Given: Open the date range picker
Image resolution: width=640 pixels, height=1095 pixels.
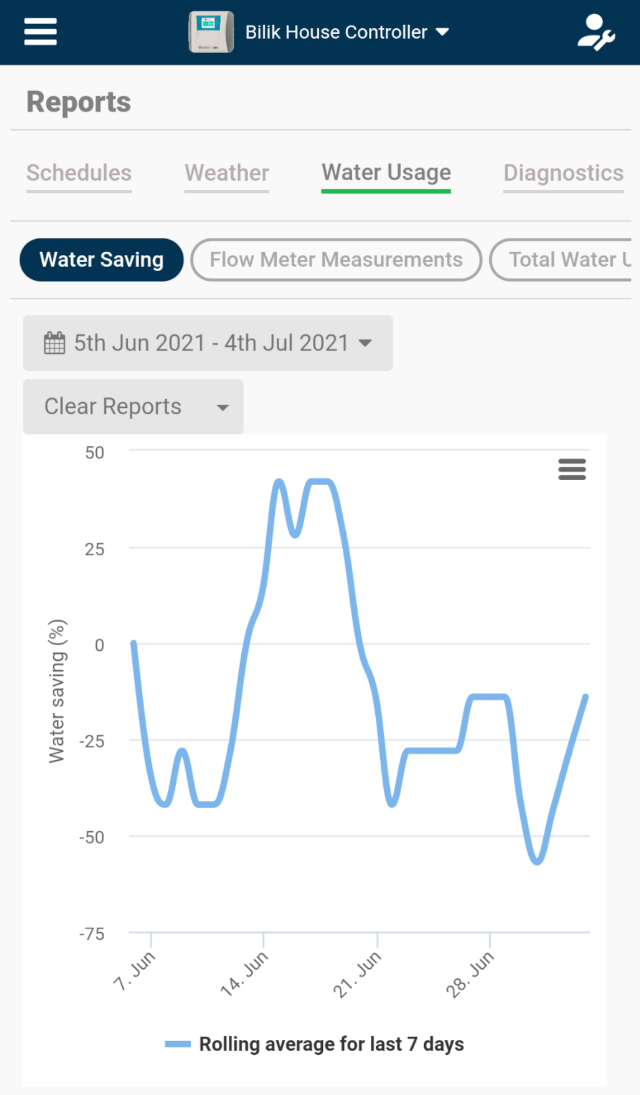Looking at the screenshot, I should tap(208, 343).
